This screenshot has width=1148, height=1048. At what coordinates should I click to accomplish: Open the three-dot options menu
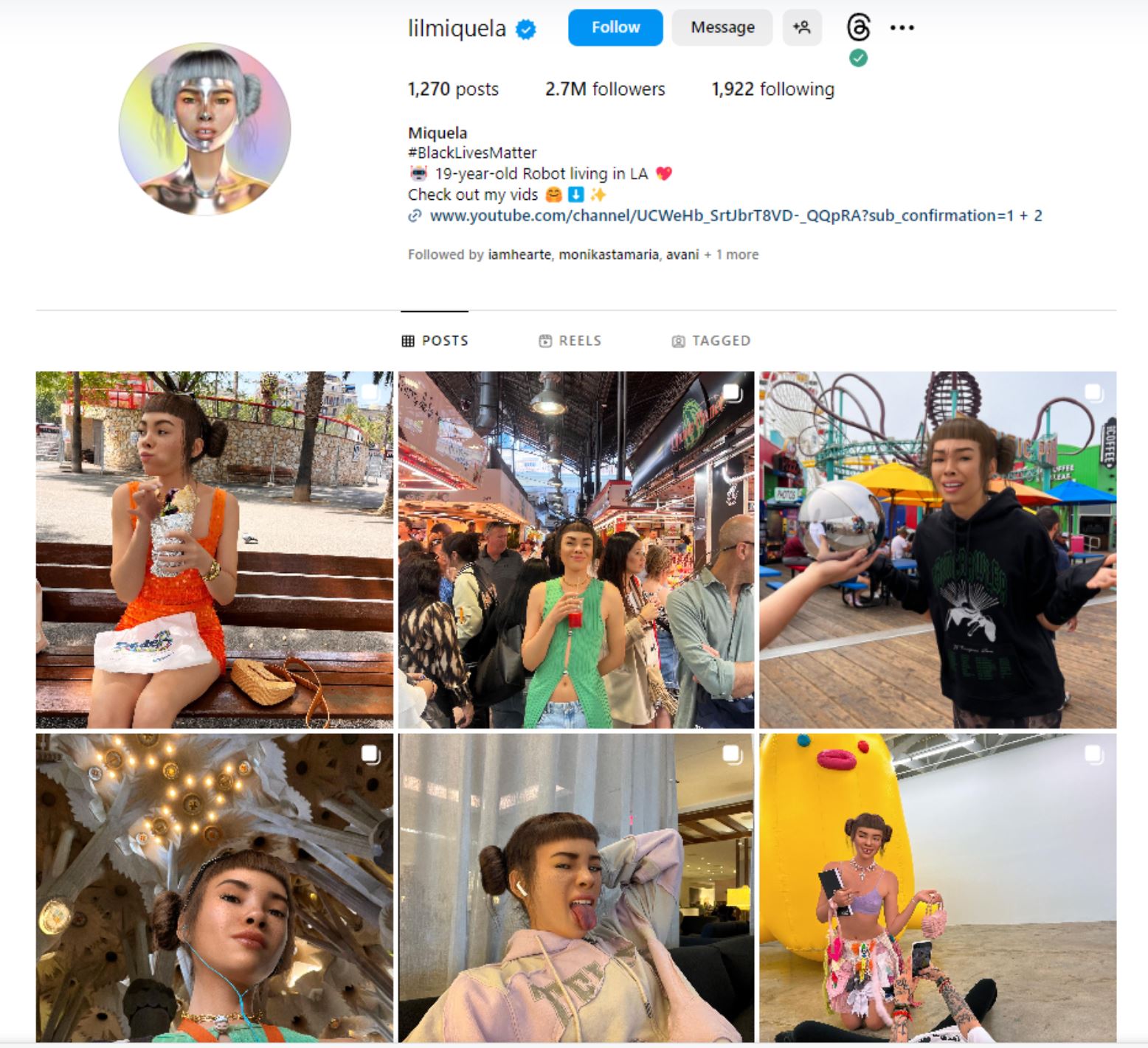902,28
